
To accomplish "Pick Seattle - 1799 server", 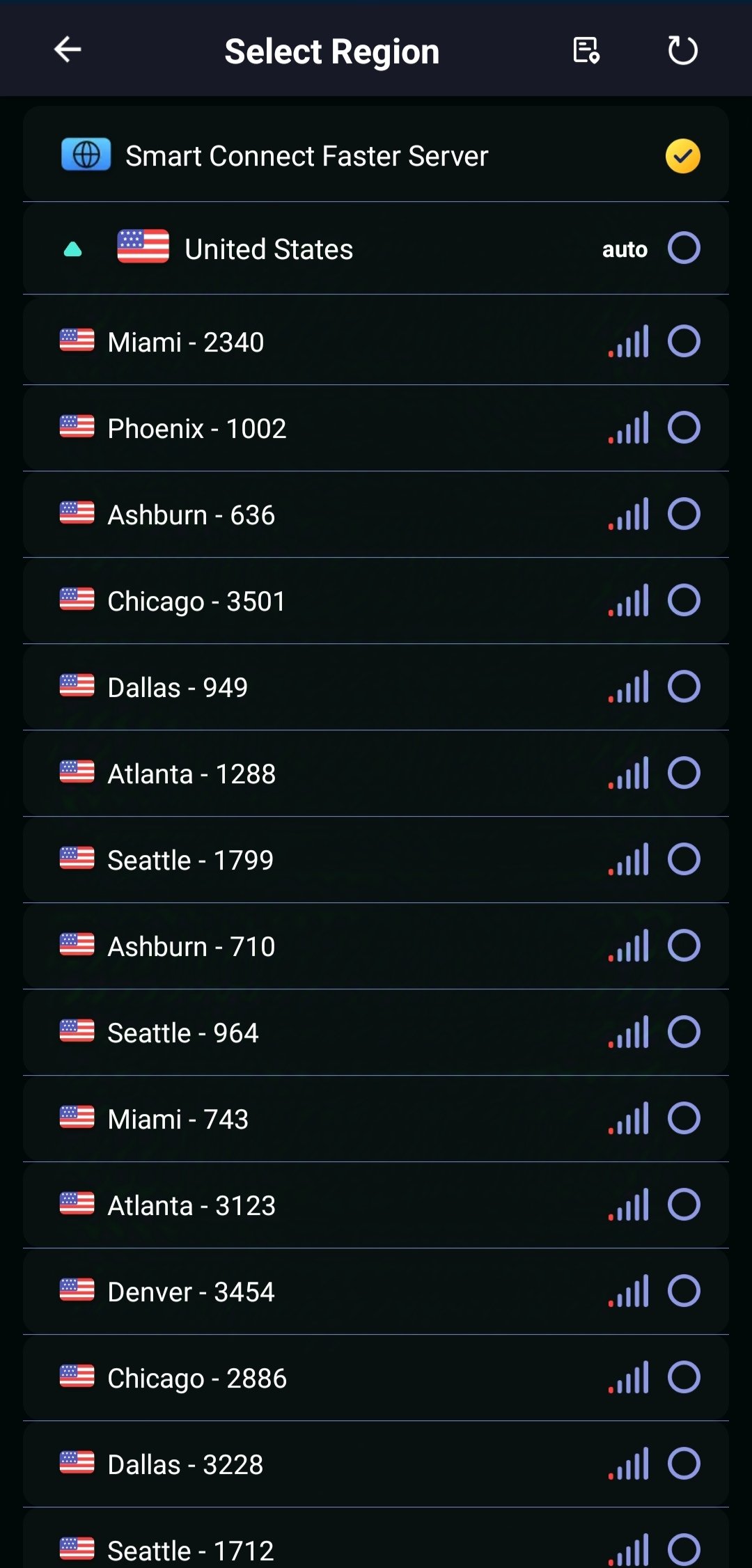I will [x=376, y=859].
